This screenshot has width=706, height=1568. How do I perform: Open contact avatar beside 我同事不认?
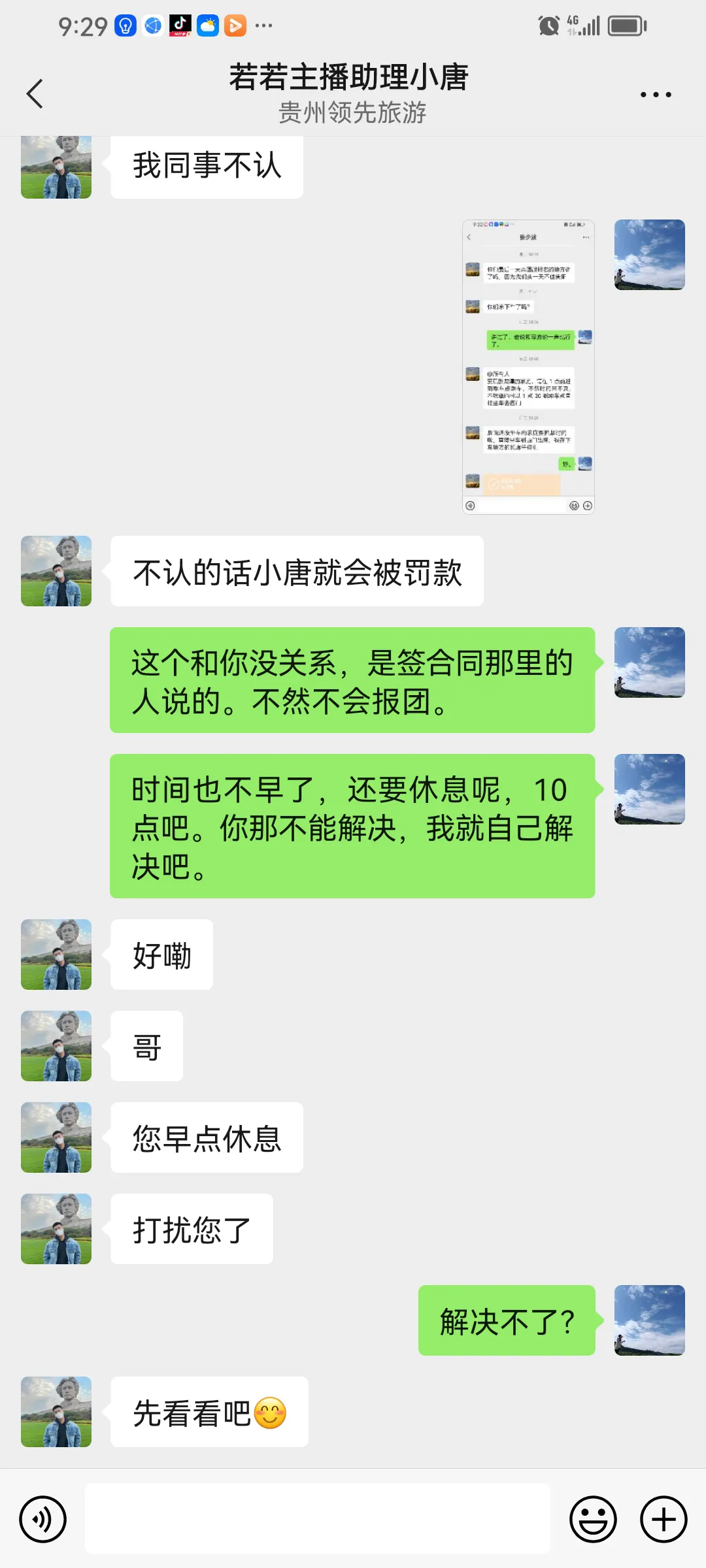[56, 167]
